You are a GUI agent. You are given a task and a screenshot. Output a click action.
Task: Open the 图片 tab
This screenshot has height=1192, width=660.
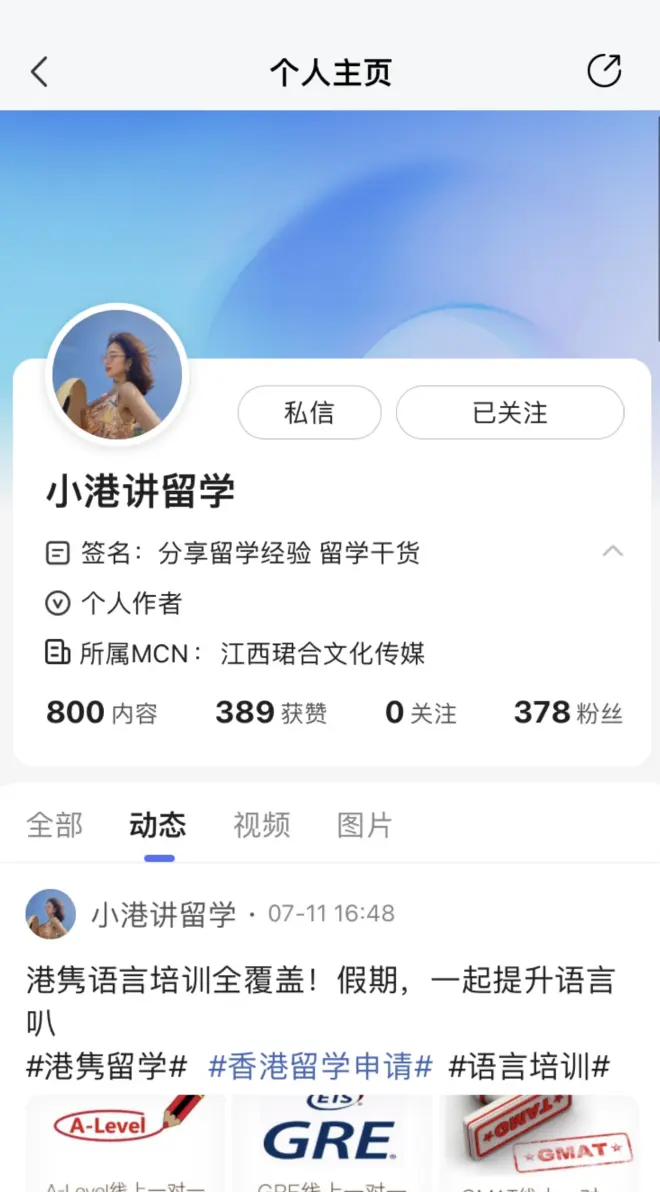365,825
